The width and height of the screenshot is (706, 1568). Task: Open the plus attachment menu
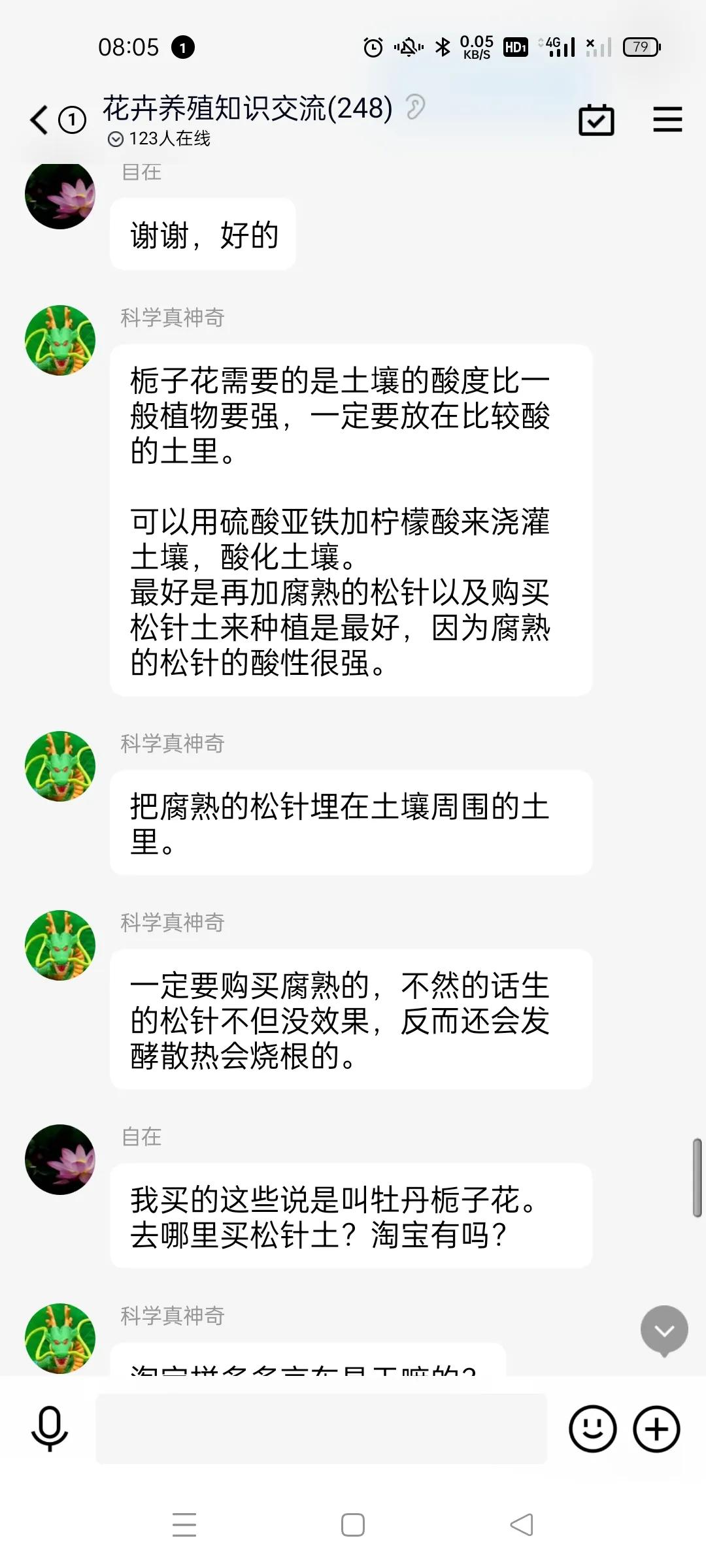(x=655, y=1428)
